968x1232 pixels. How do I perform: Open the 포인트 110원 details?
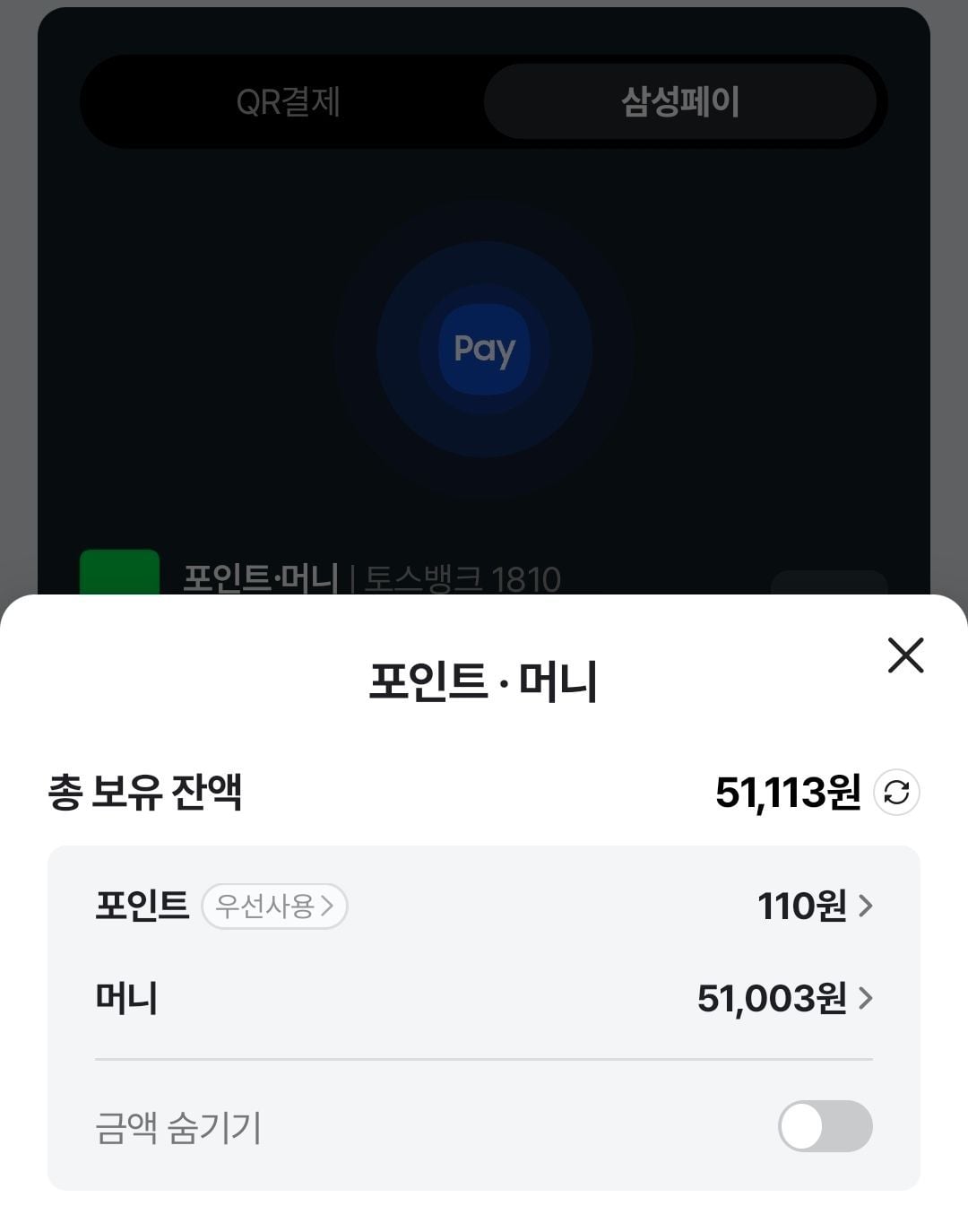pyautogui.click(x=814, y=906)
